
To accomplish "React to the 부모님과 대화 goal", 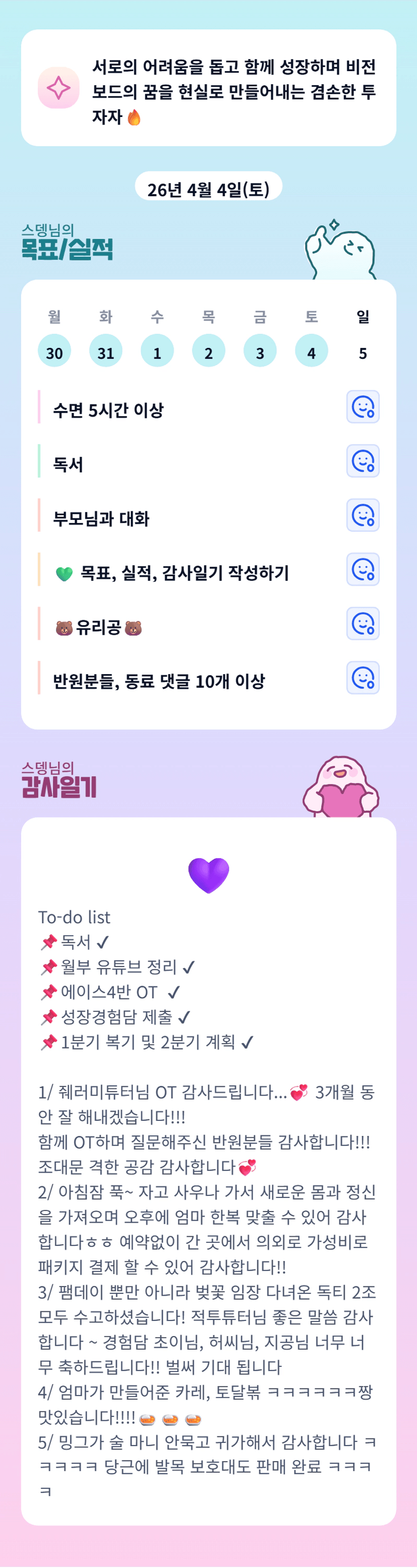I will point(363,515).
